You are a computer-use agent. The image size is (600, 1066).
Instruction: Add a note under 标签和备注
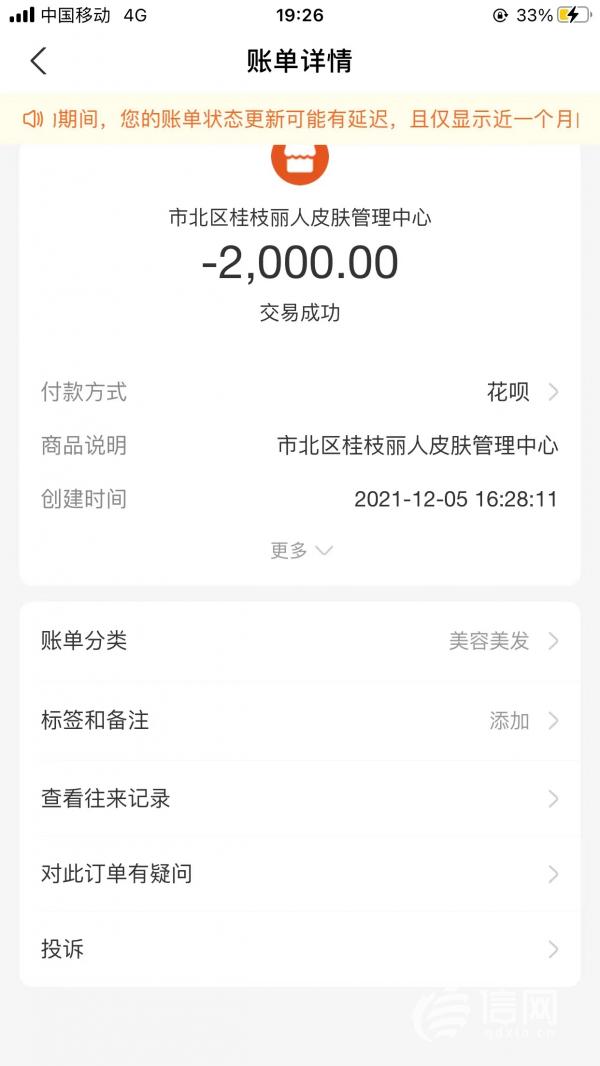coord(300,720)
